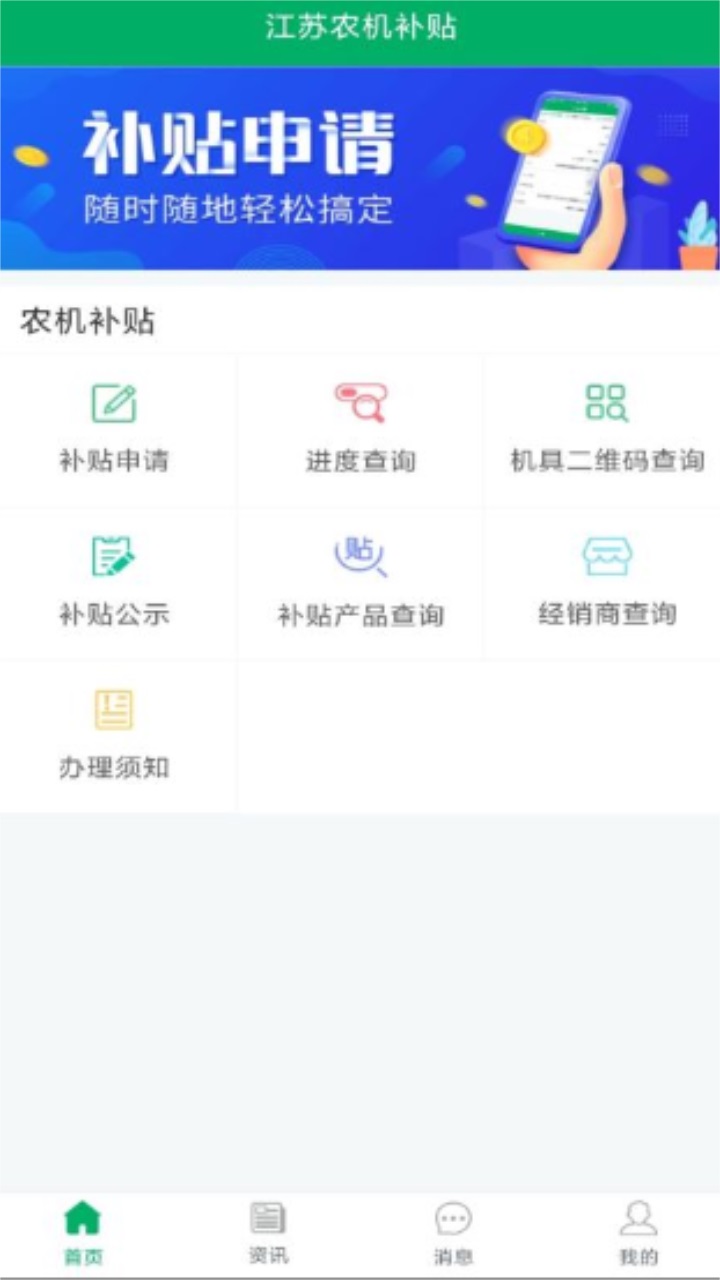Click the 消息 chat bubble icon
Screen dimensions: 720x1280
point(452,1218)
